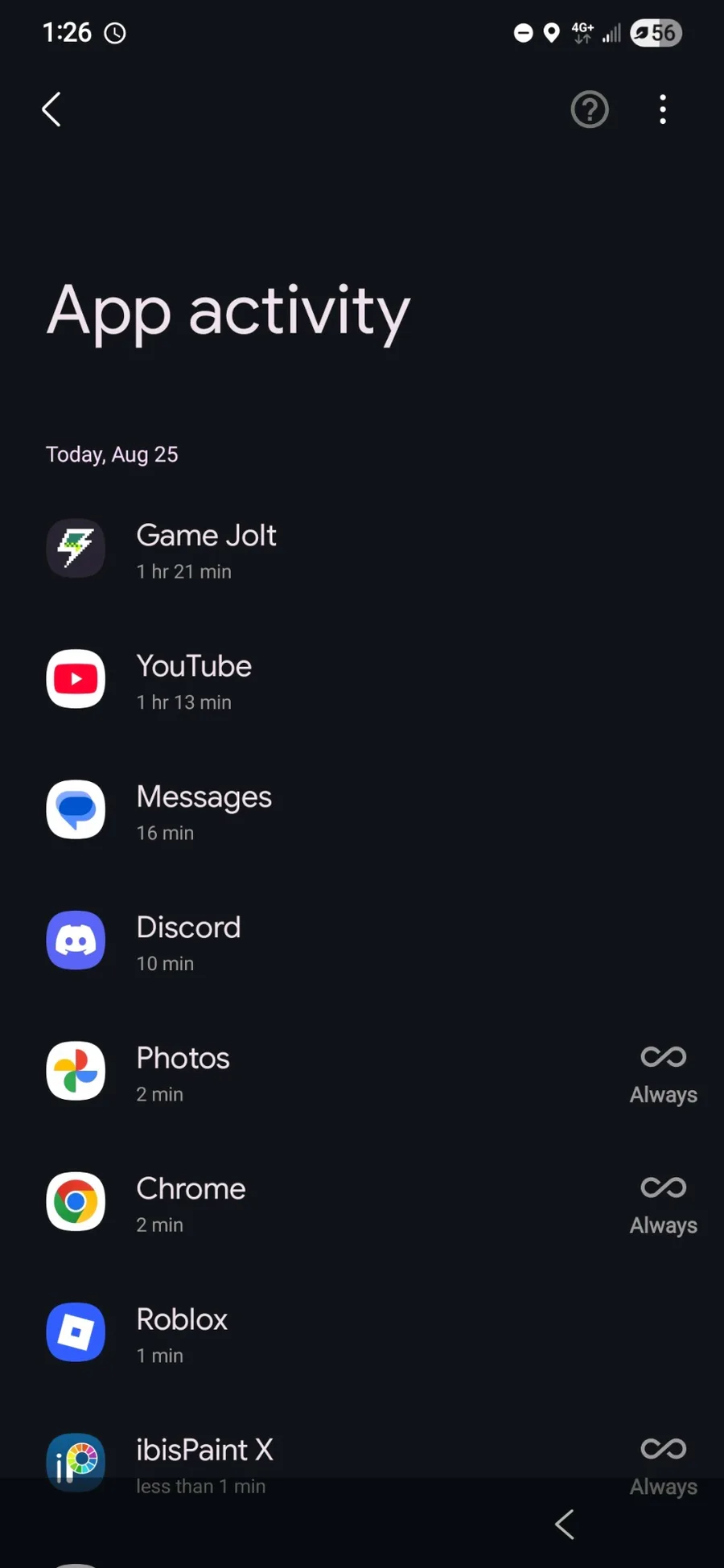The height and width of the screenshot is (1568, 724).
Task: Open Game Jolt activity details
Action: click(x=206, y=550)
